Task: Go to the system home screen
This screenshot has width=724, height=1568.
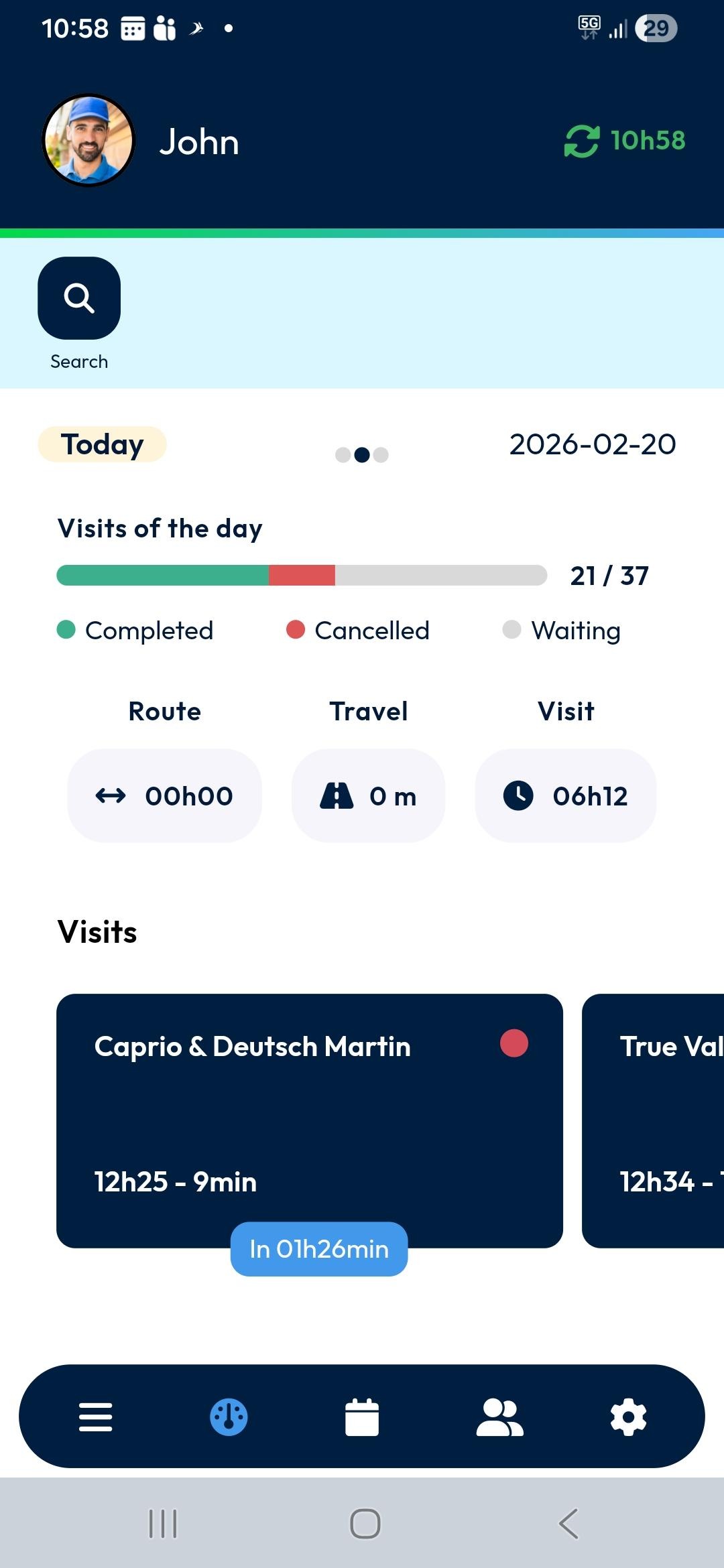Action: (x=365, y=1524)
